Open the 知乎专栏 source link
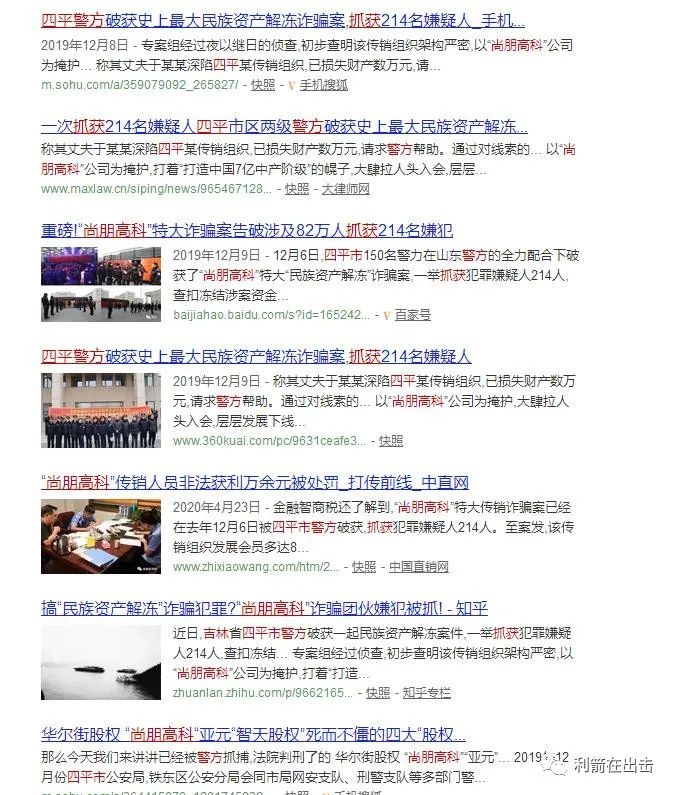 point(427,692)
